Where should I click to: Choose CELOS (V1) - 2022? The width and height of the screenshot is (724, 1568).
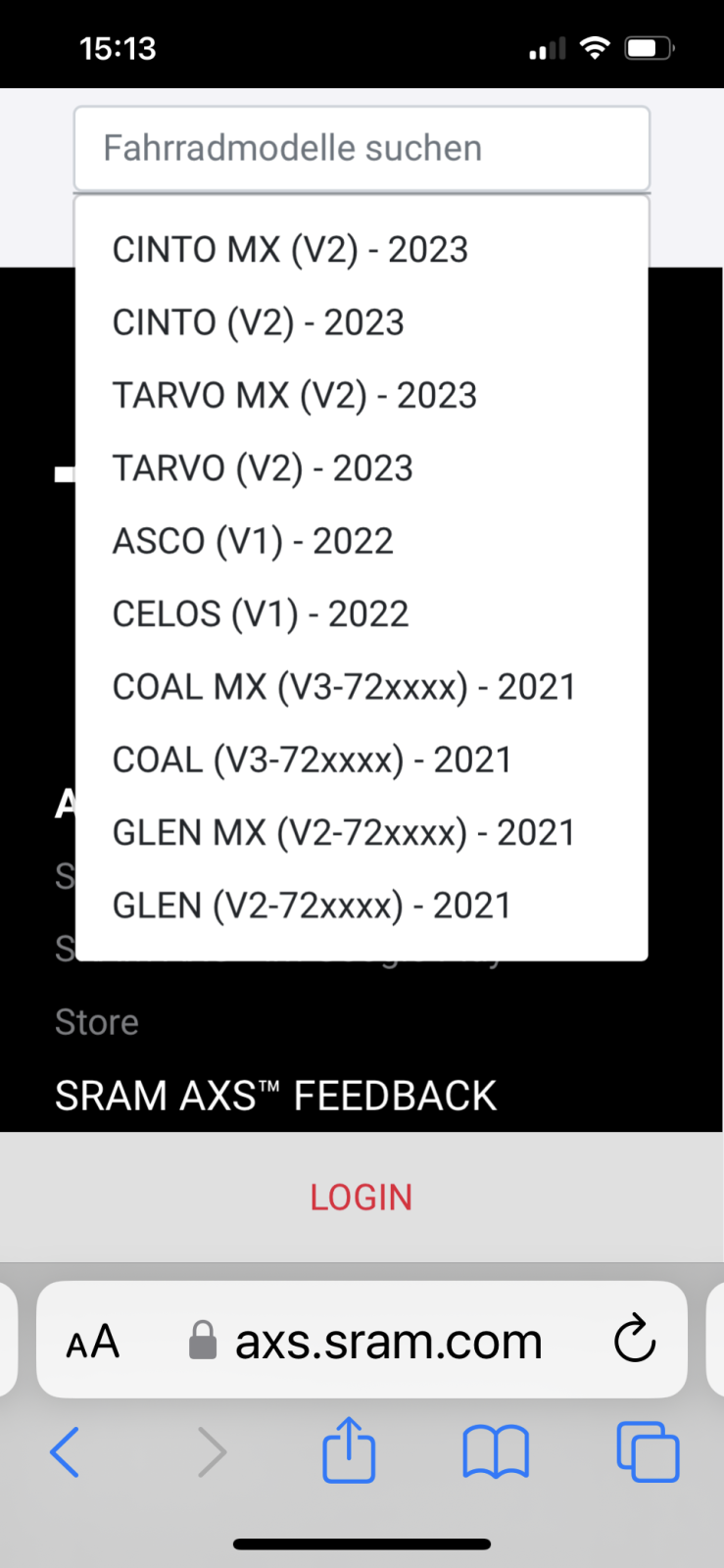point(261,614)
